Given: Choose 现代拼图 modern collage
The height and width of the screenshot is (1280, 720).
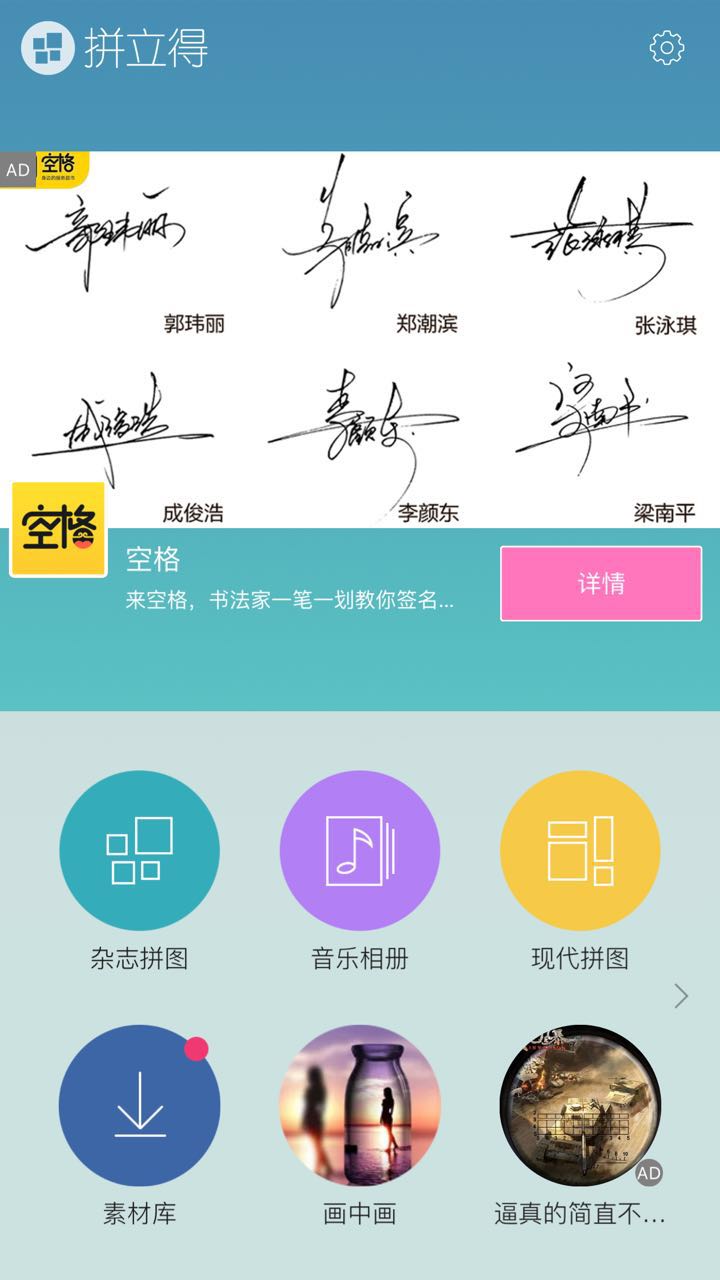Looking at the screenshot, I should pos(580,851).
